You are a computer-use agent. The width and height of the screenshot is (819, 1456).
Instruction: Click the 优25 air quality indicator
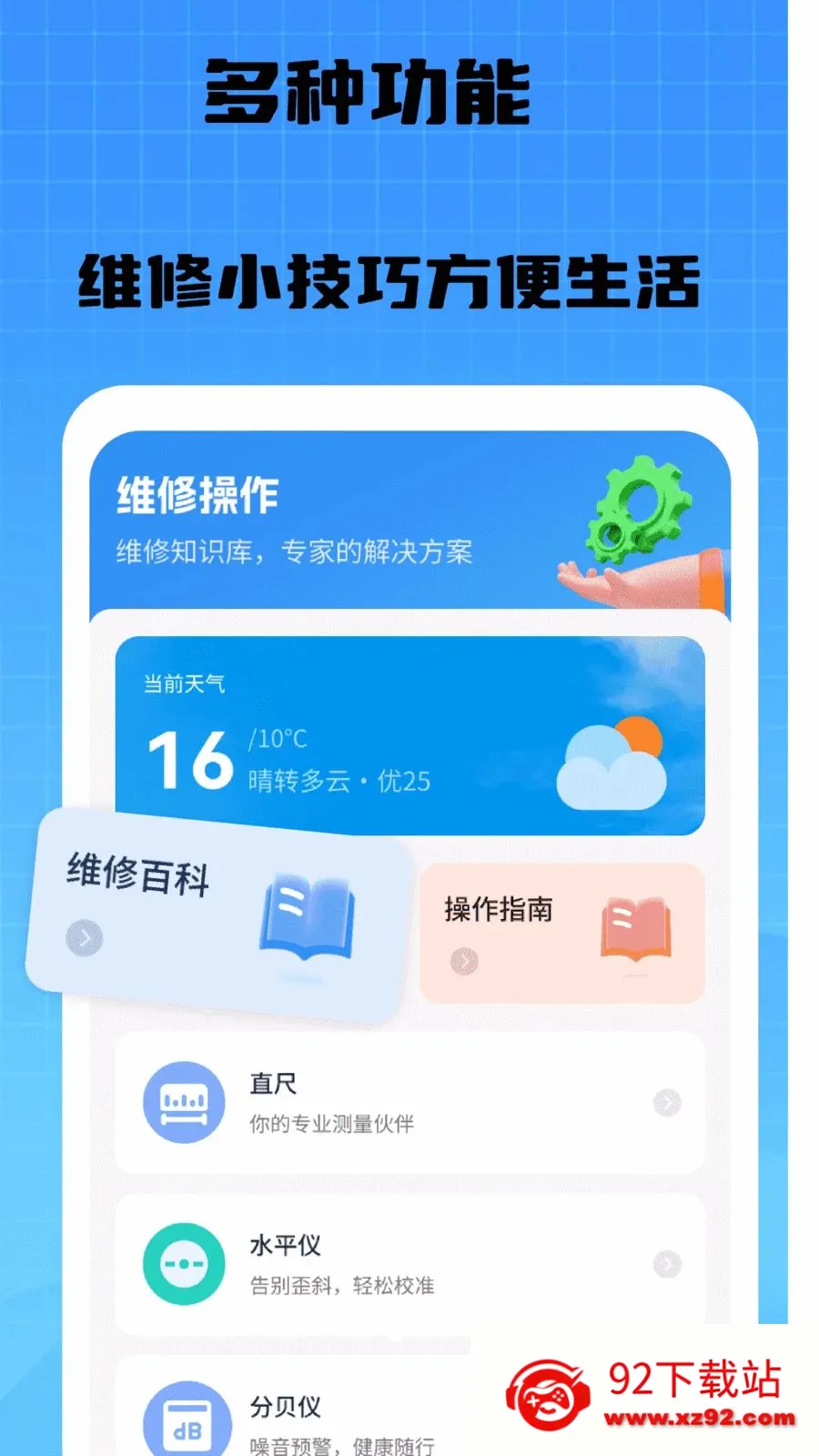398,781
